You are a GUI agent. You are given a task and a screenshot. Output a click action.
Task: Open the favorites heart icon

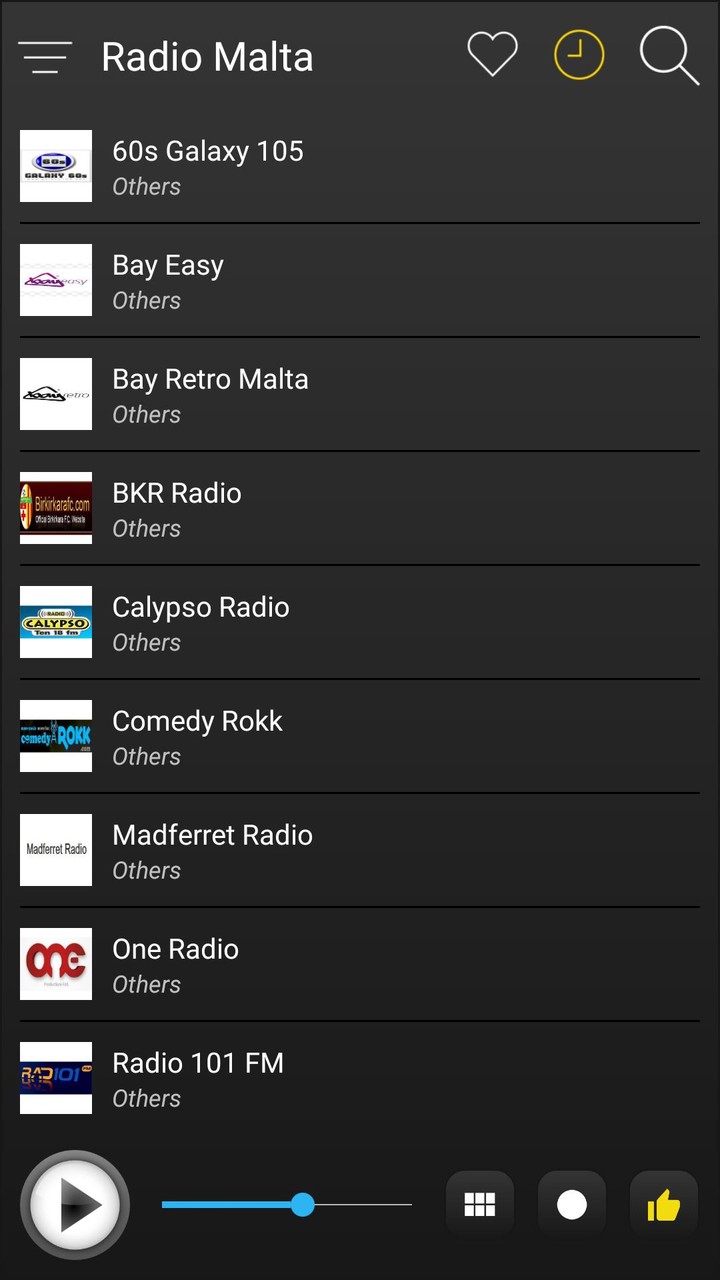[x=492, y=55]
